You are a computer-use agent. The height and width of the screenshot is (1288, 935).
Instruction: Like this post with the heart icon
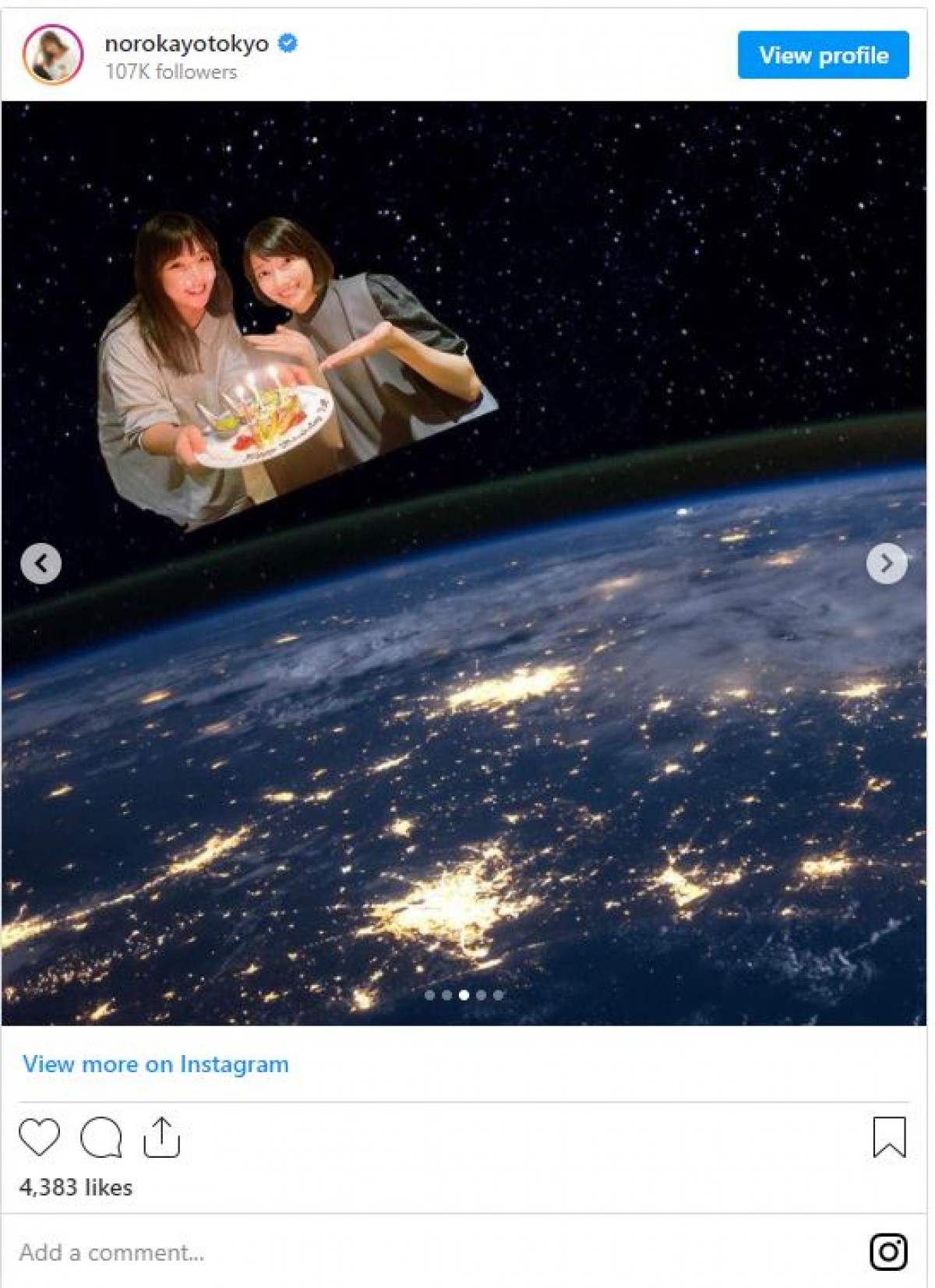[39, 1137]
